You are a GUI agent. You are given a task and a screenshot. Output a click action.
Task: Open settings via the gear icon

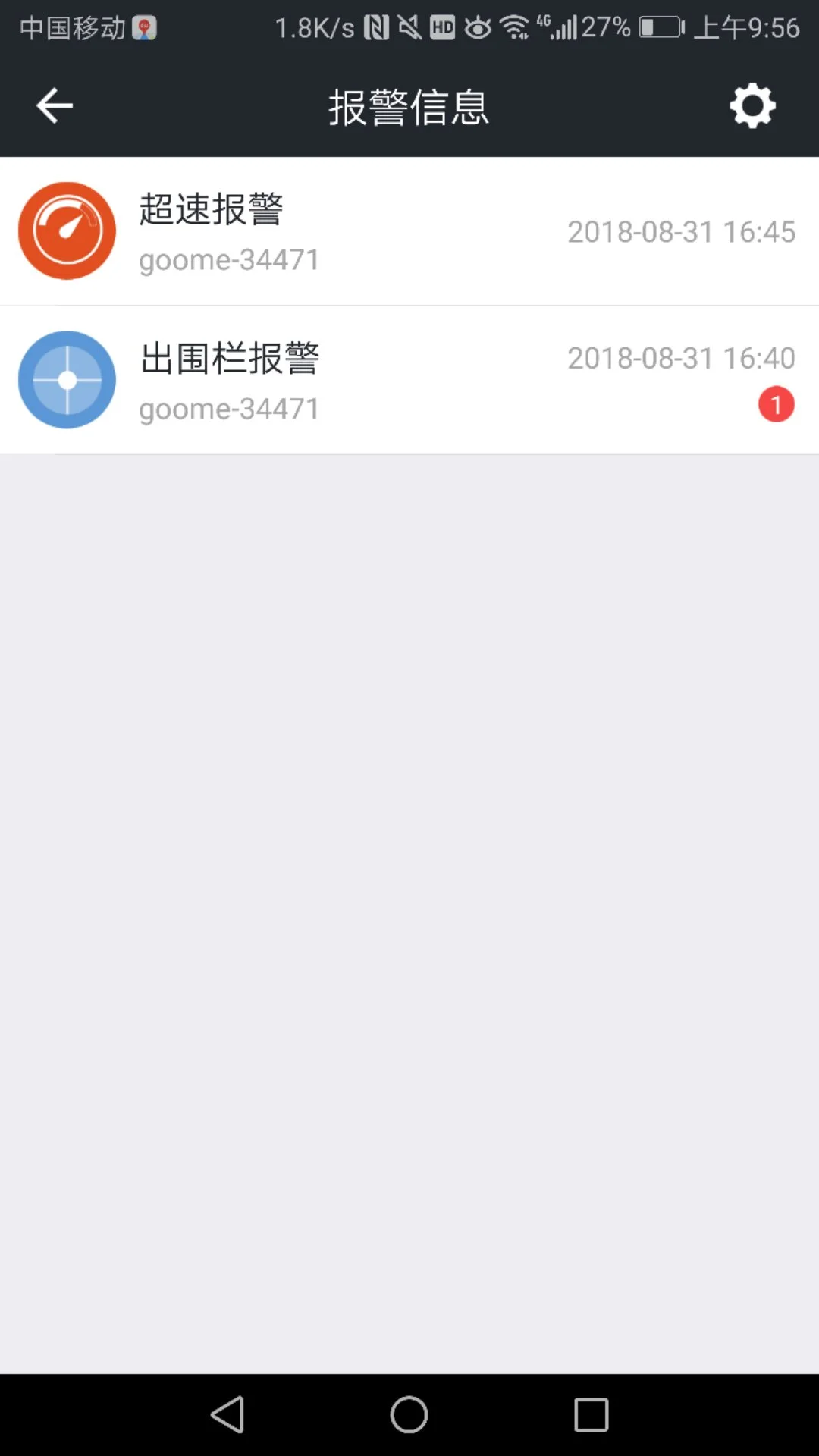click(752, 106)
